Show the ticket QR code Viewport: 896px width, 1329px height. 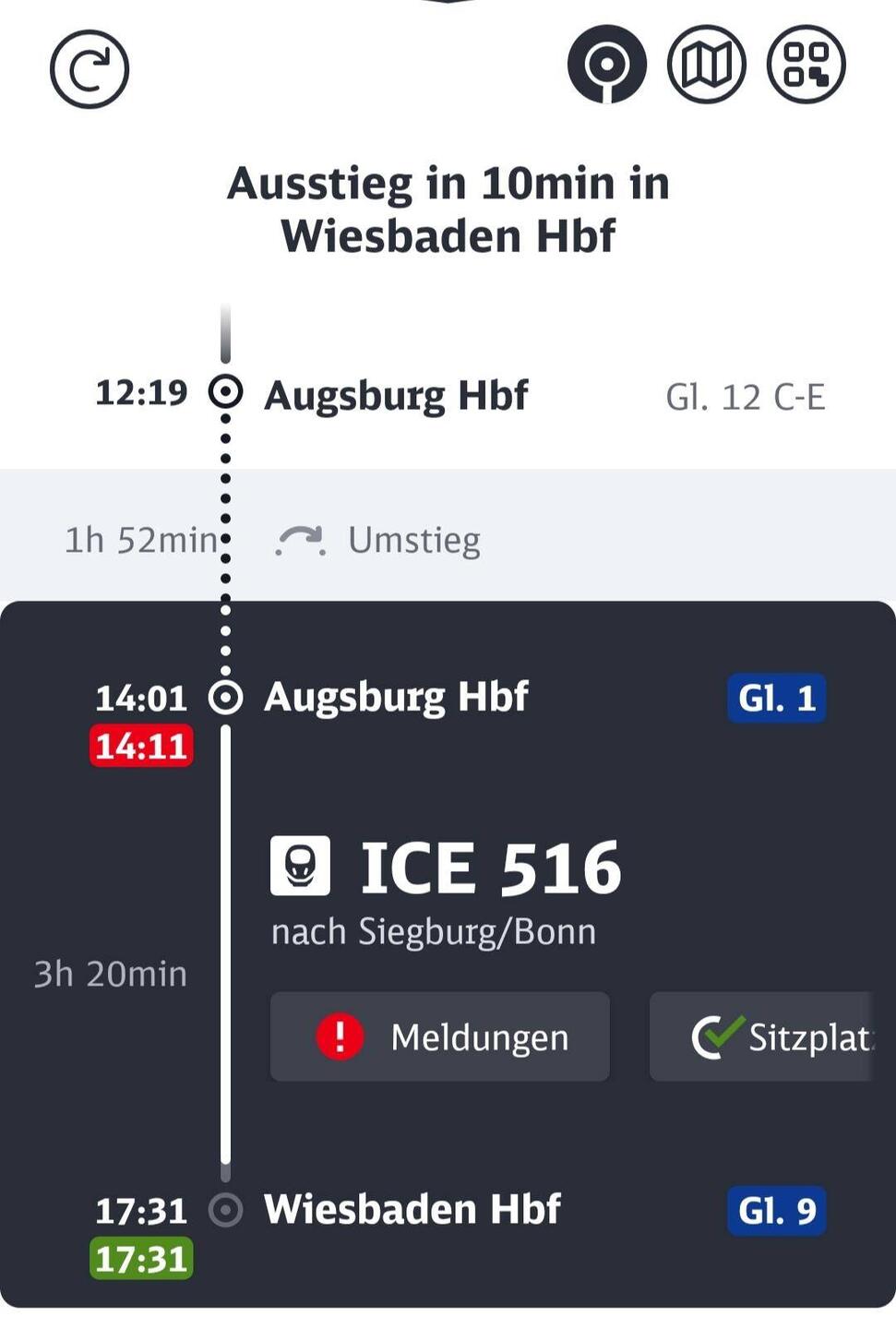[x=806, y=65]
